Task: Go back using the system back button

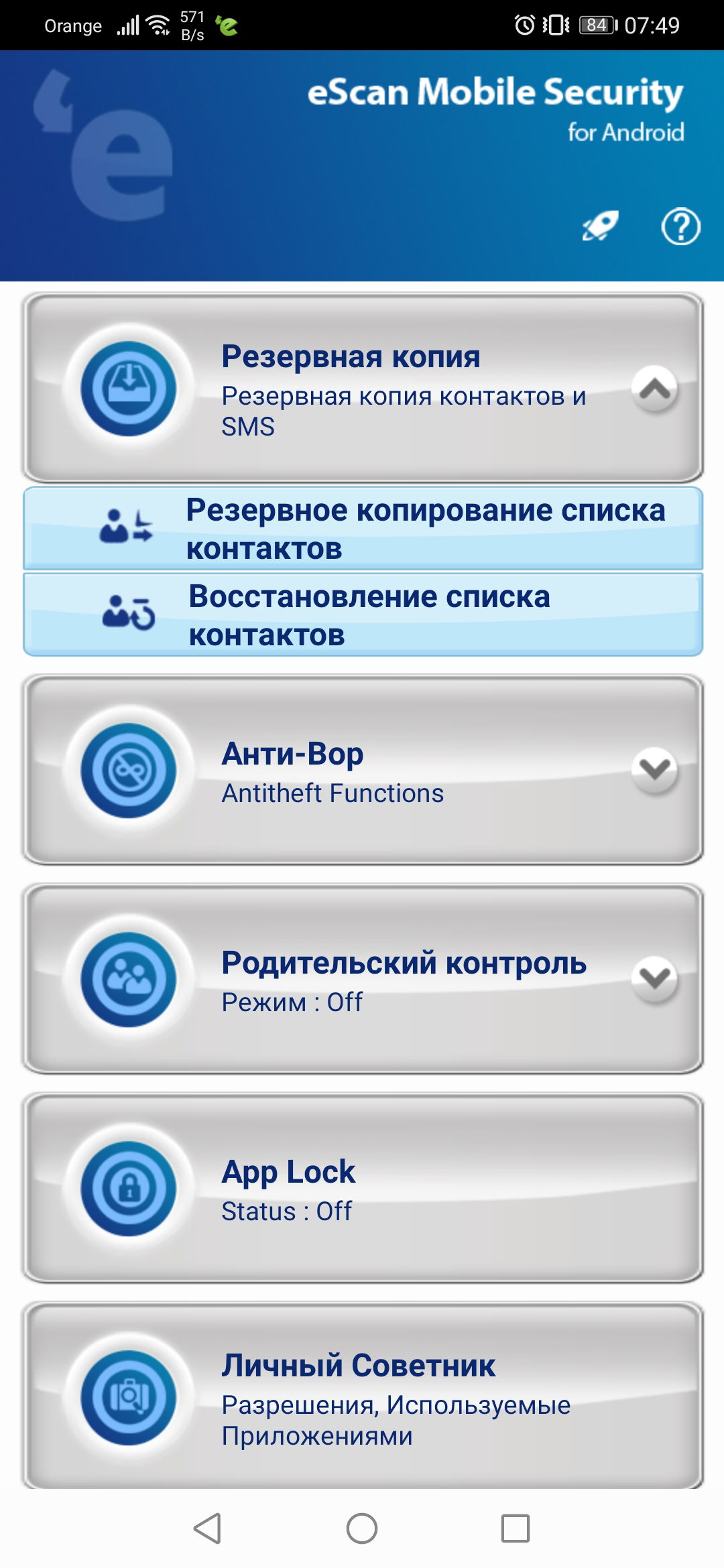Action: pos(207,1528)
